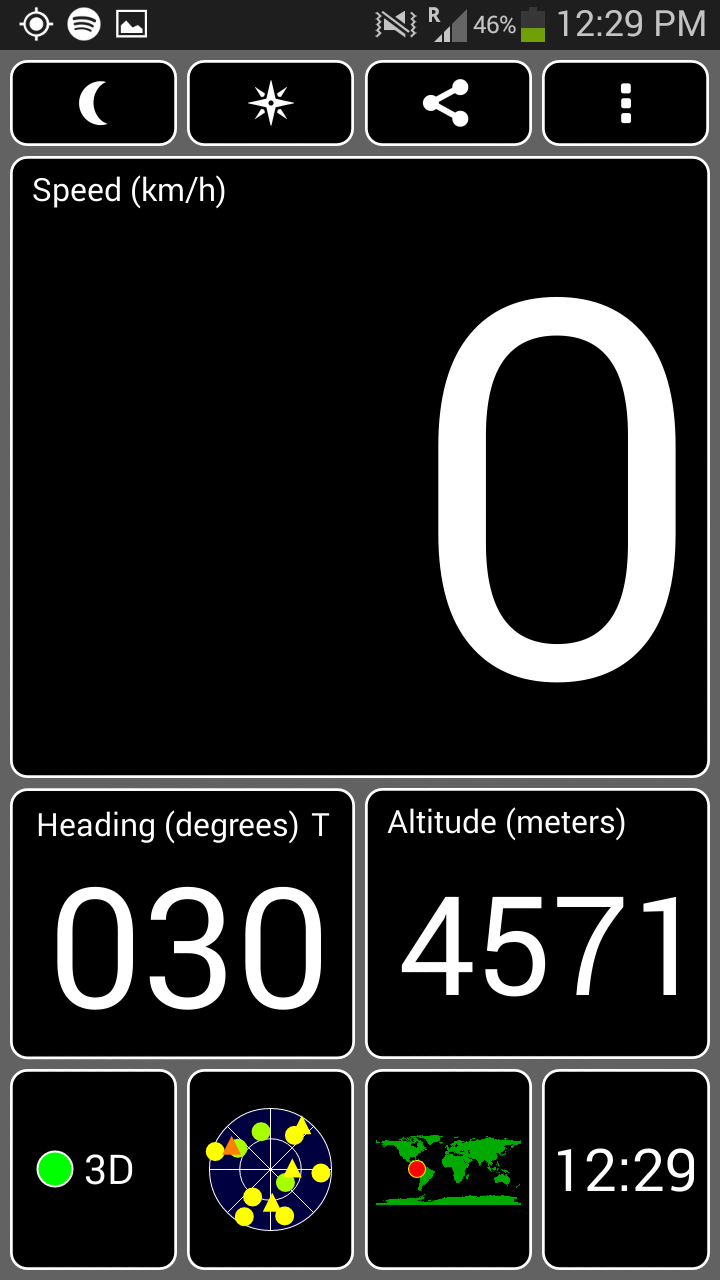
Task: Tap the Heading (degrees) panel
Action: tap(182, 924)
